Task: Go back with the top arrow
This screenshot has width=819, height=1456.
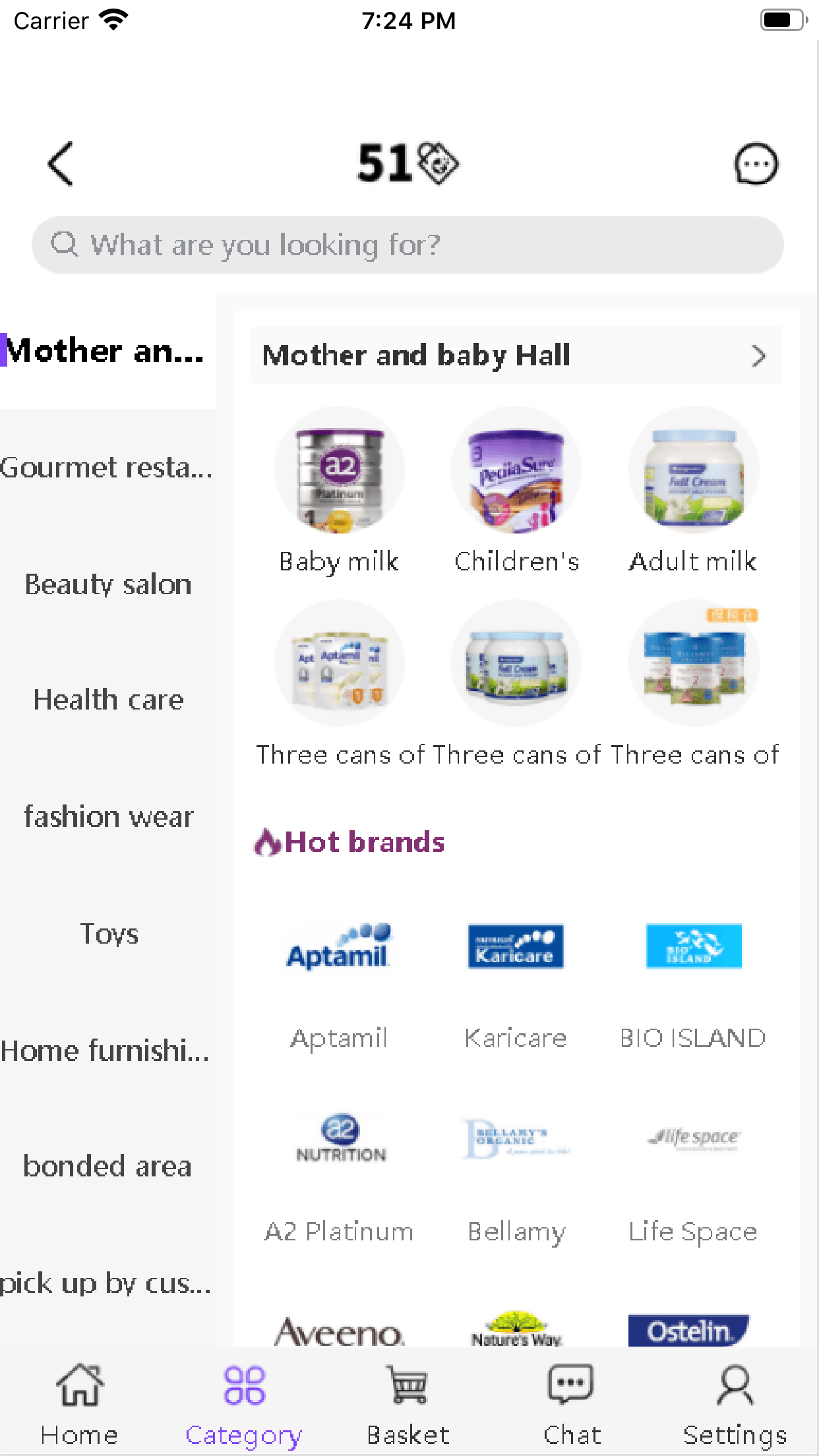Action: pos(60,164)
